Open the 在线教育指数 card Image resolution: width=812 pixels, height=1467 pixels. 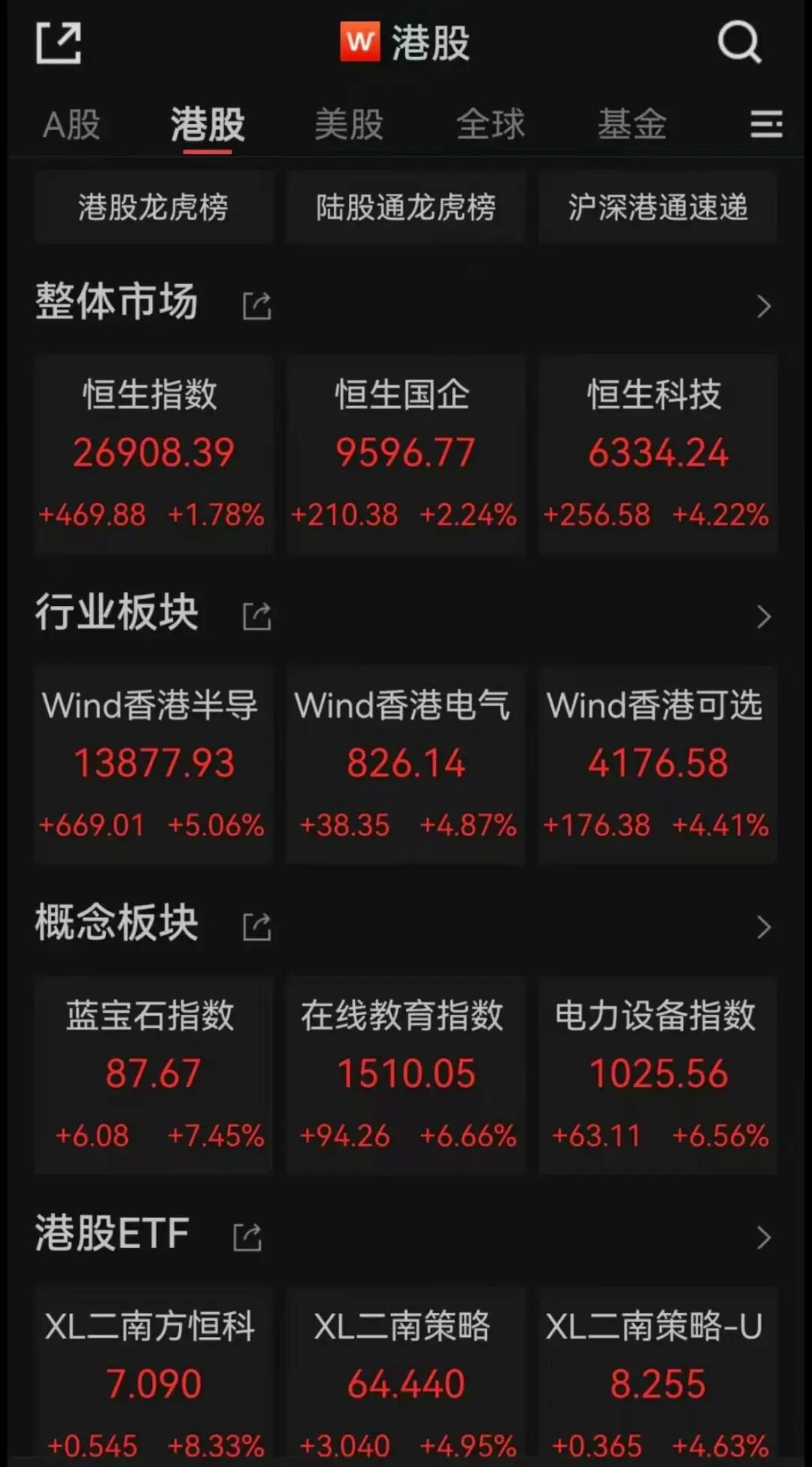(405, 1074)
